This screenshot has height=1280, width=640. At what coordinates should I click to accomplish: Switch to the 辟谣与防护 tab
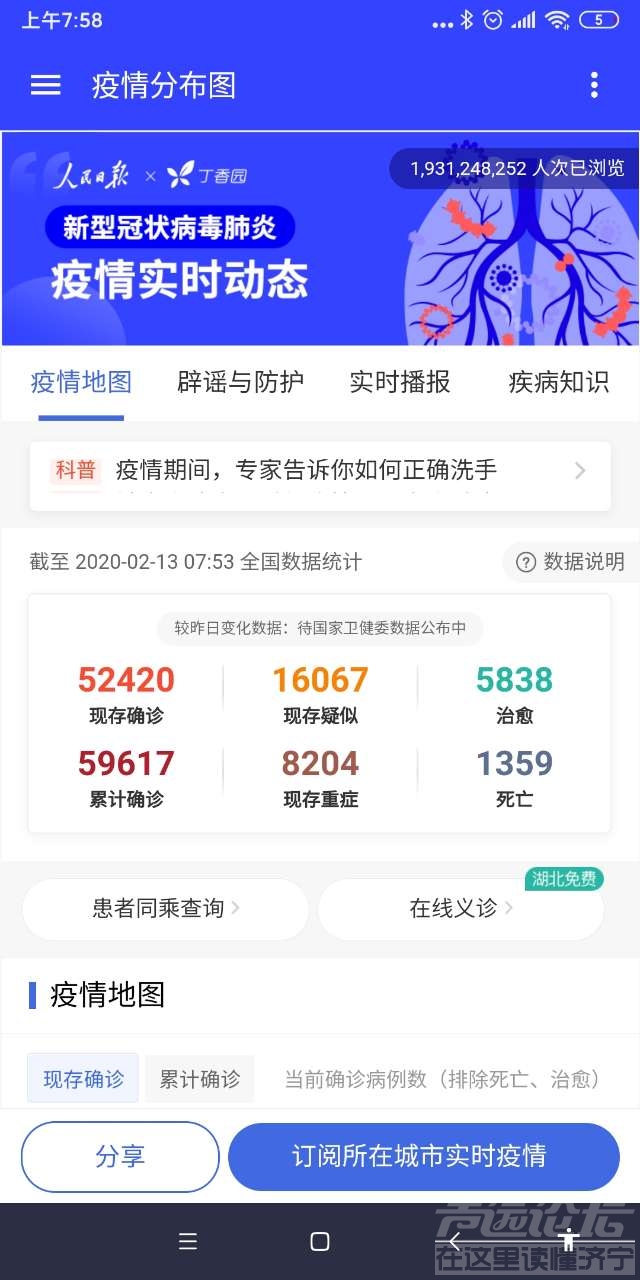pyautogui.click(x=240, y=382)
